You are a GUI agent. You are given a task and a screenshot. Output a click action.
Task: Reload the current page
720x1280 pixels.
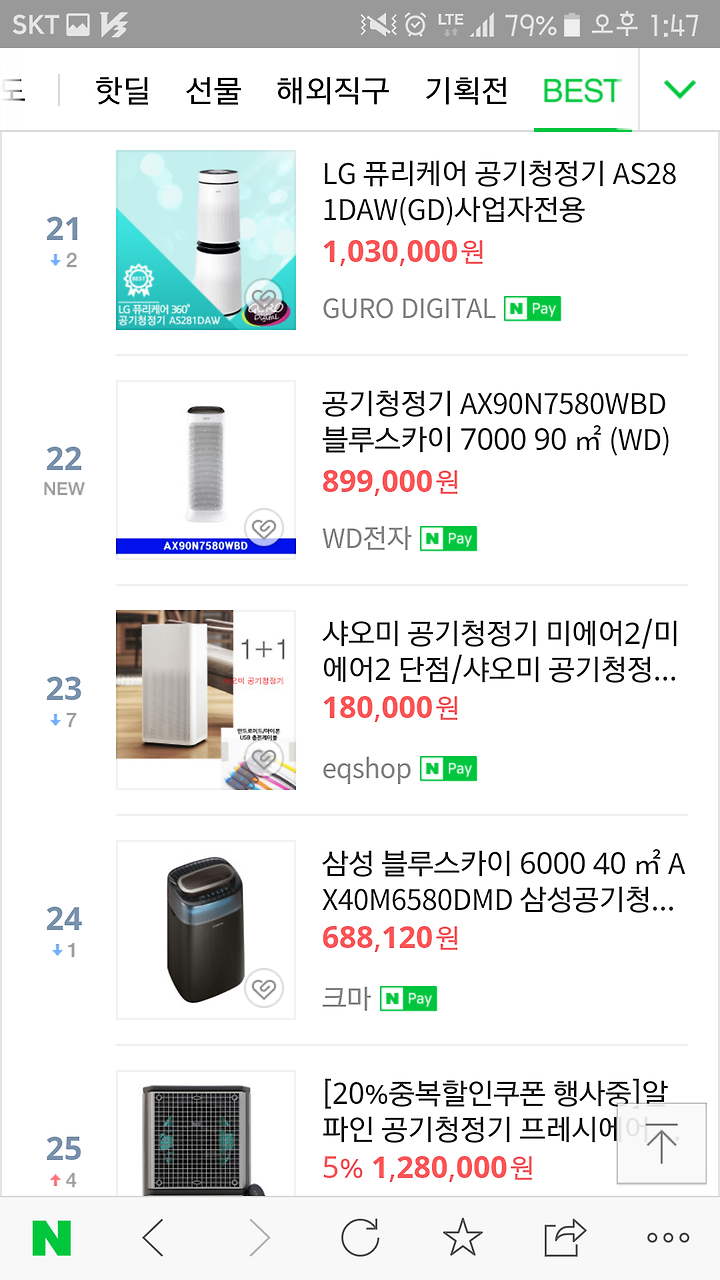click(360, 1238)
